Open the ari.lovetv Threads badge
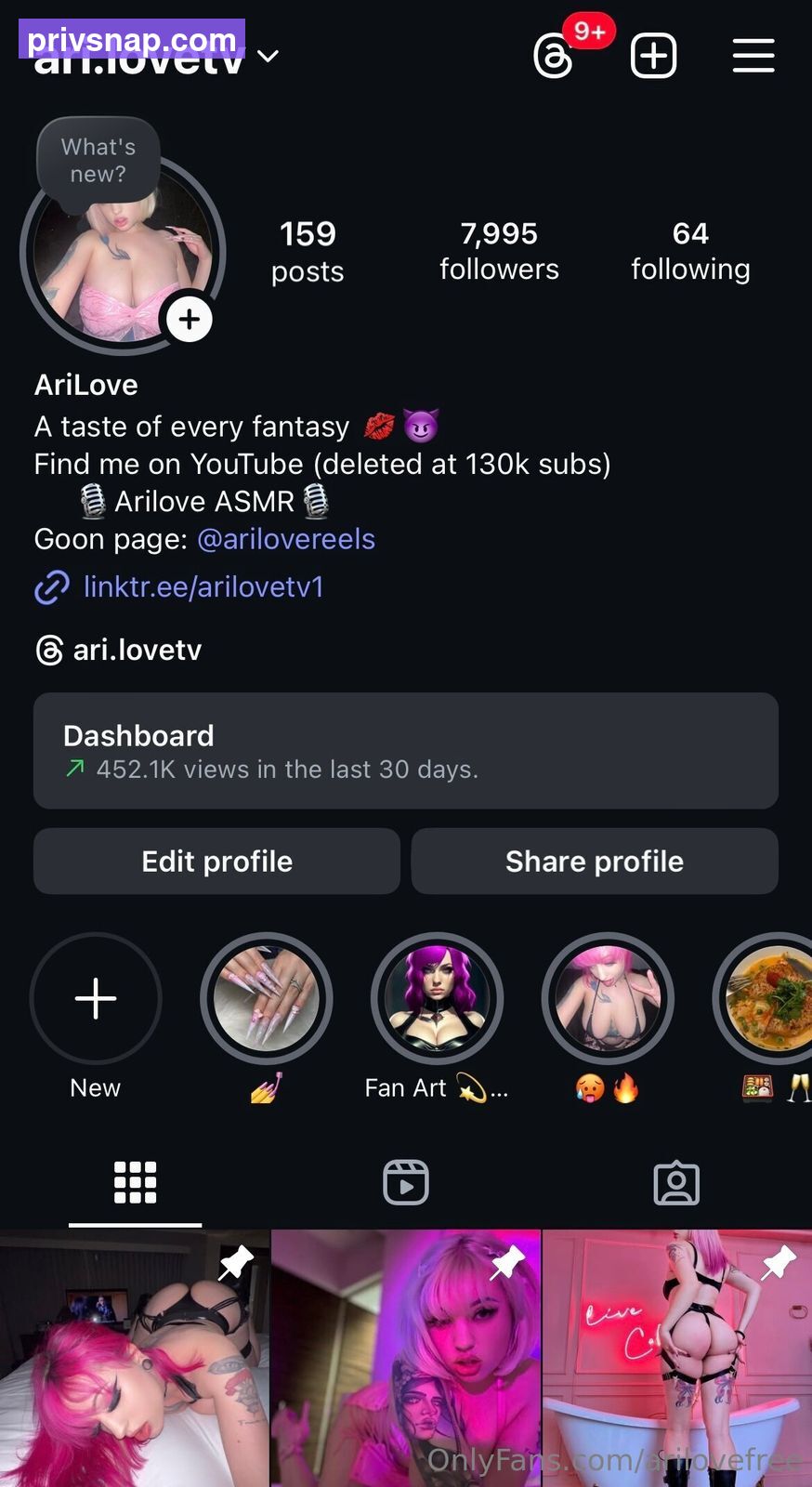Screen dimensions: 812x1487 118,650
